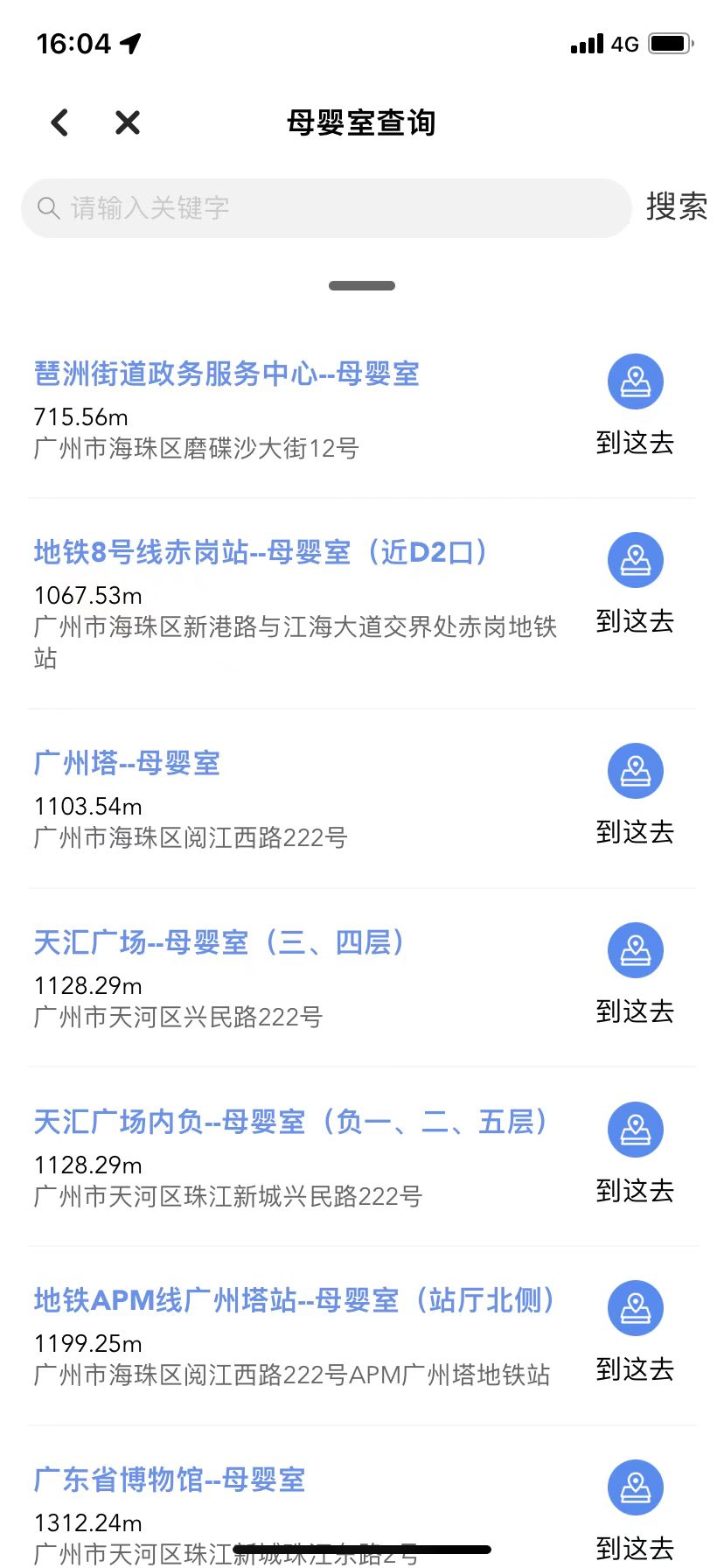Tap the 搜索 button
Screen dimensions: 724x1568
tap(676, 207)
